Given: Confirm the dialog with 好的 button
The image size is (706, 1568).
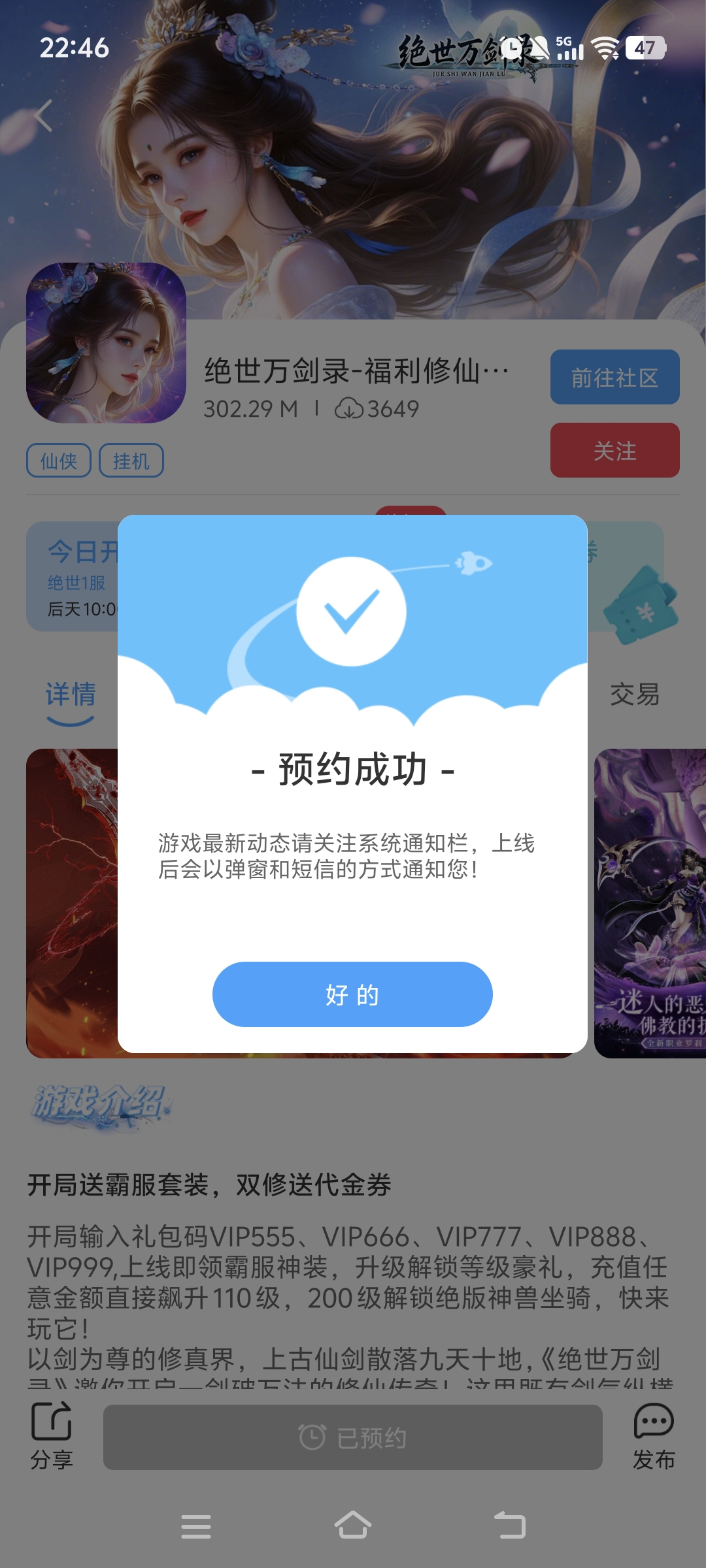Looking at the screenshot, I should [352, 994].
